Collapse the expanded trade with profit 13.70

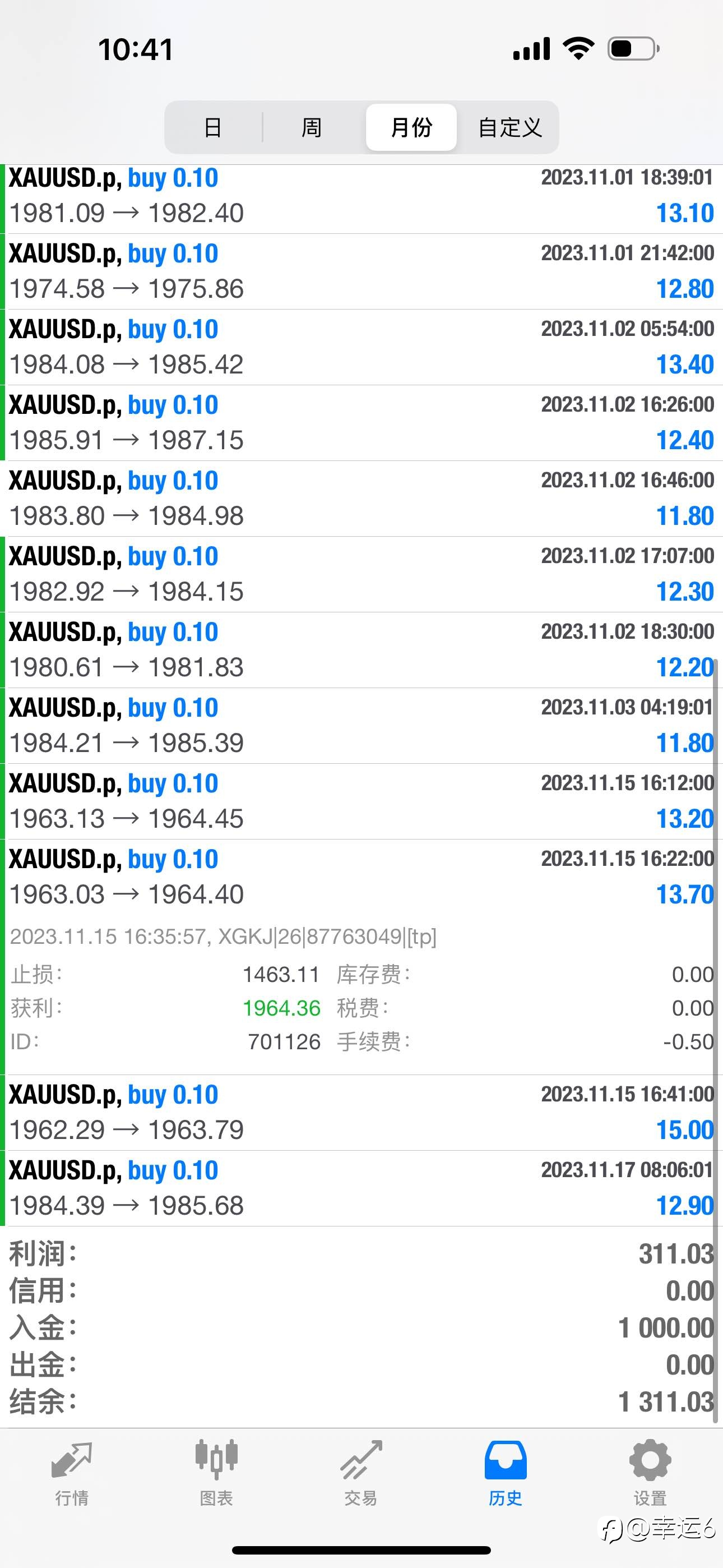[x=361, y=877]
